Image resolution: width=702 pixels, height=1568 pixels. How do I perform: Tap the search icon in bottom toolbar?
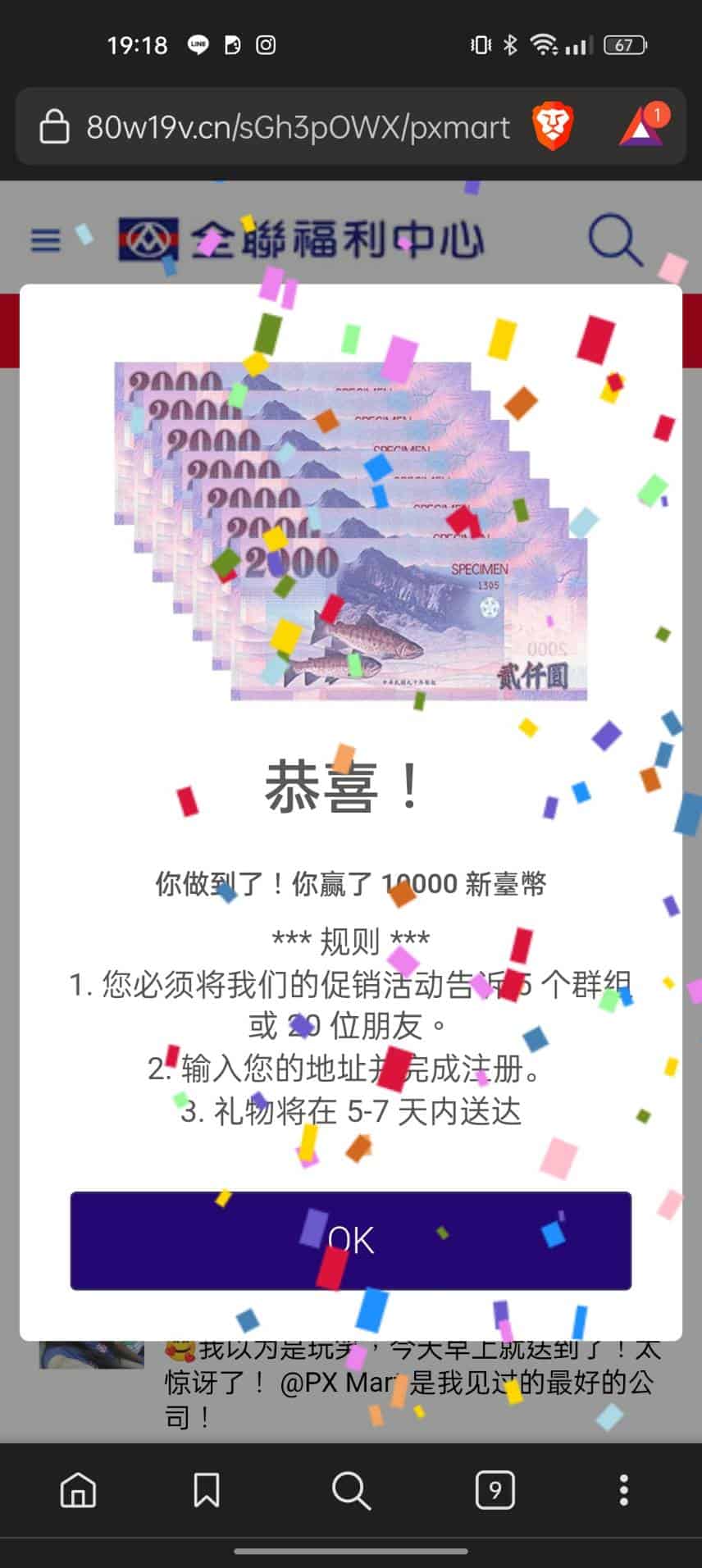click(351, 1490)
